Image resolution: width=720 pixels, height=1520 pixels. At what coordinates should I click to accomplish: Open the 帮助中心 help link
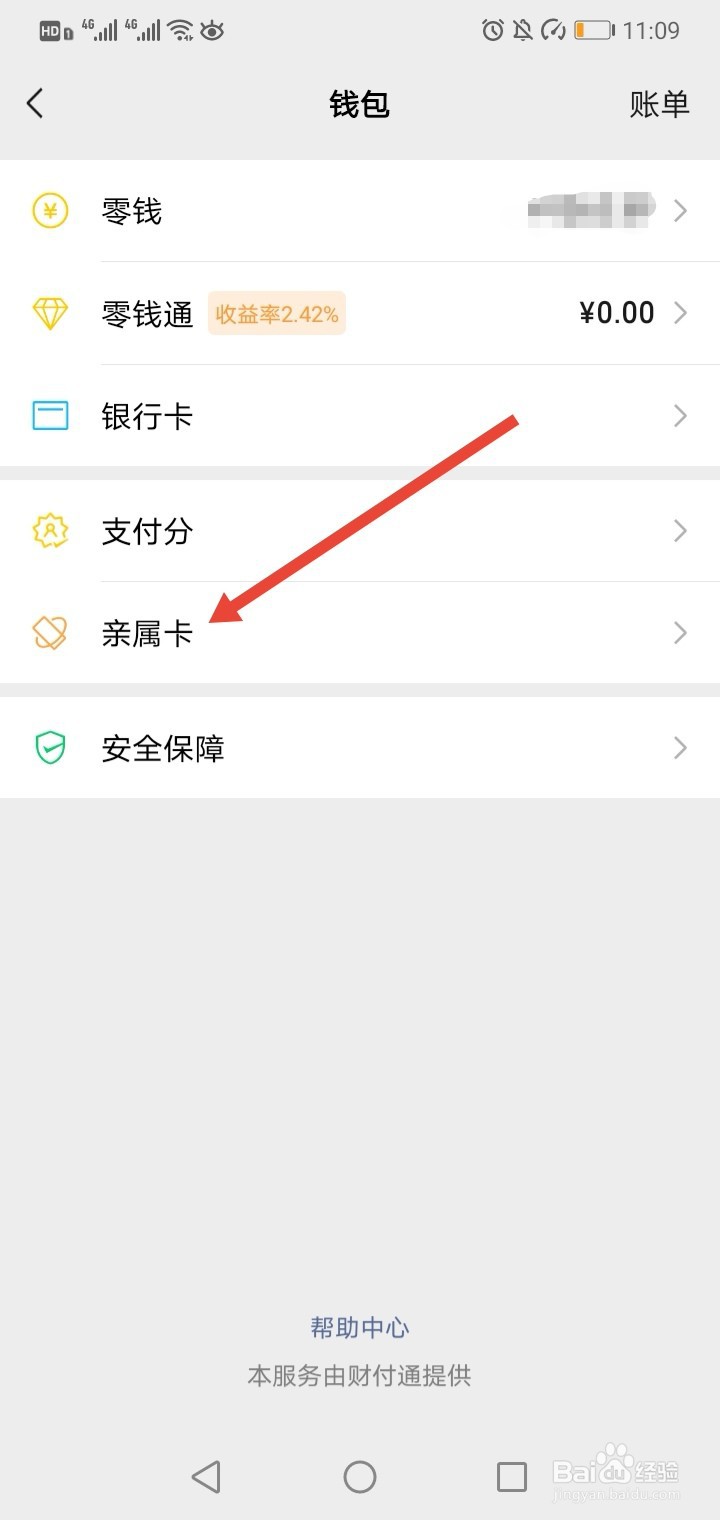point(359,1329)
